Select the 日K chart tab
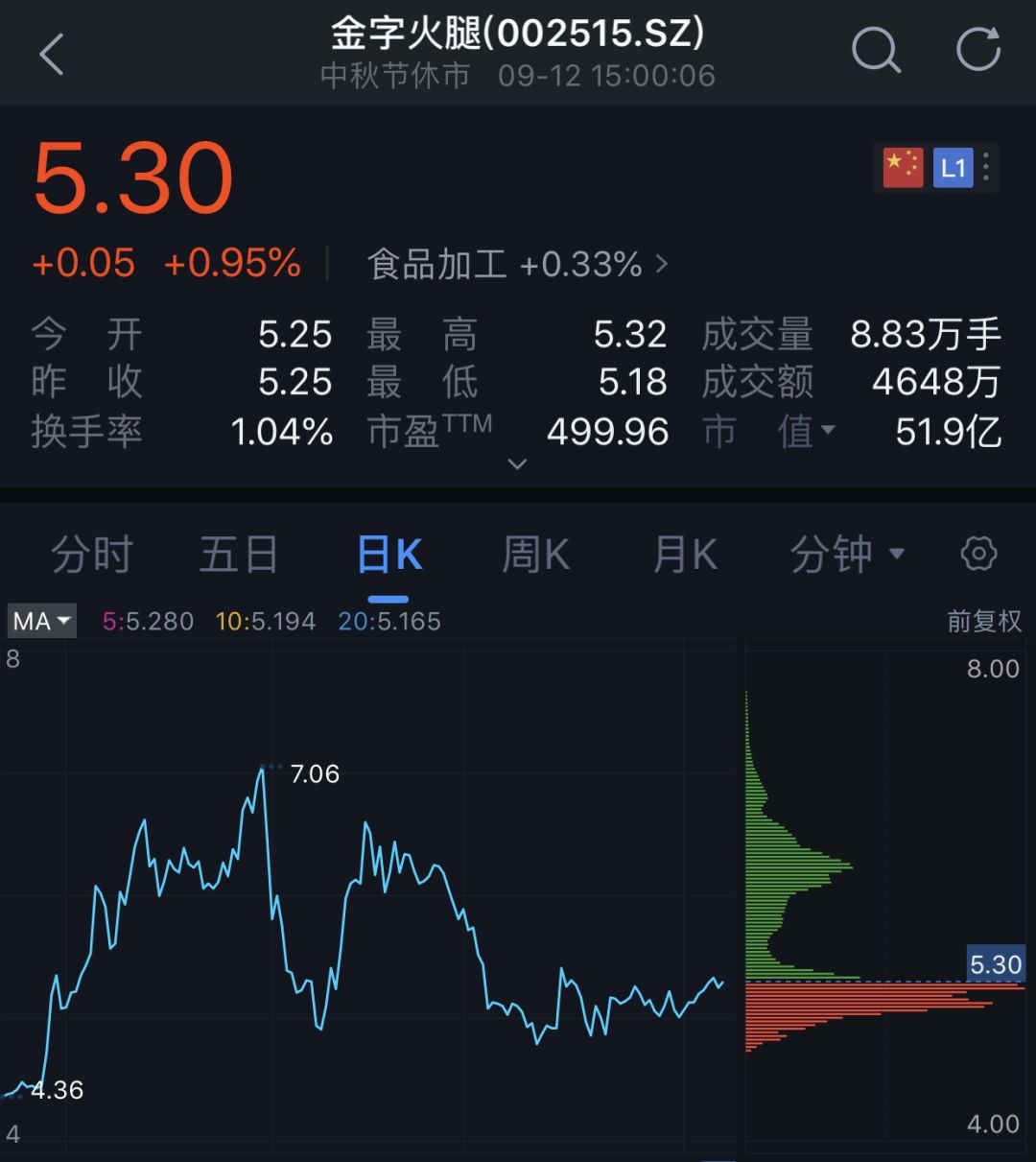1036x1162 pixels. pyautogui.click(x=388, y=555)
